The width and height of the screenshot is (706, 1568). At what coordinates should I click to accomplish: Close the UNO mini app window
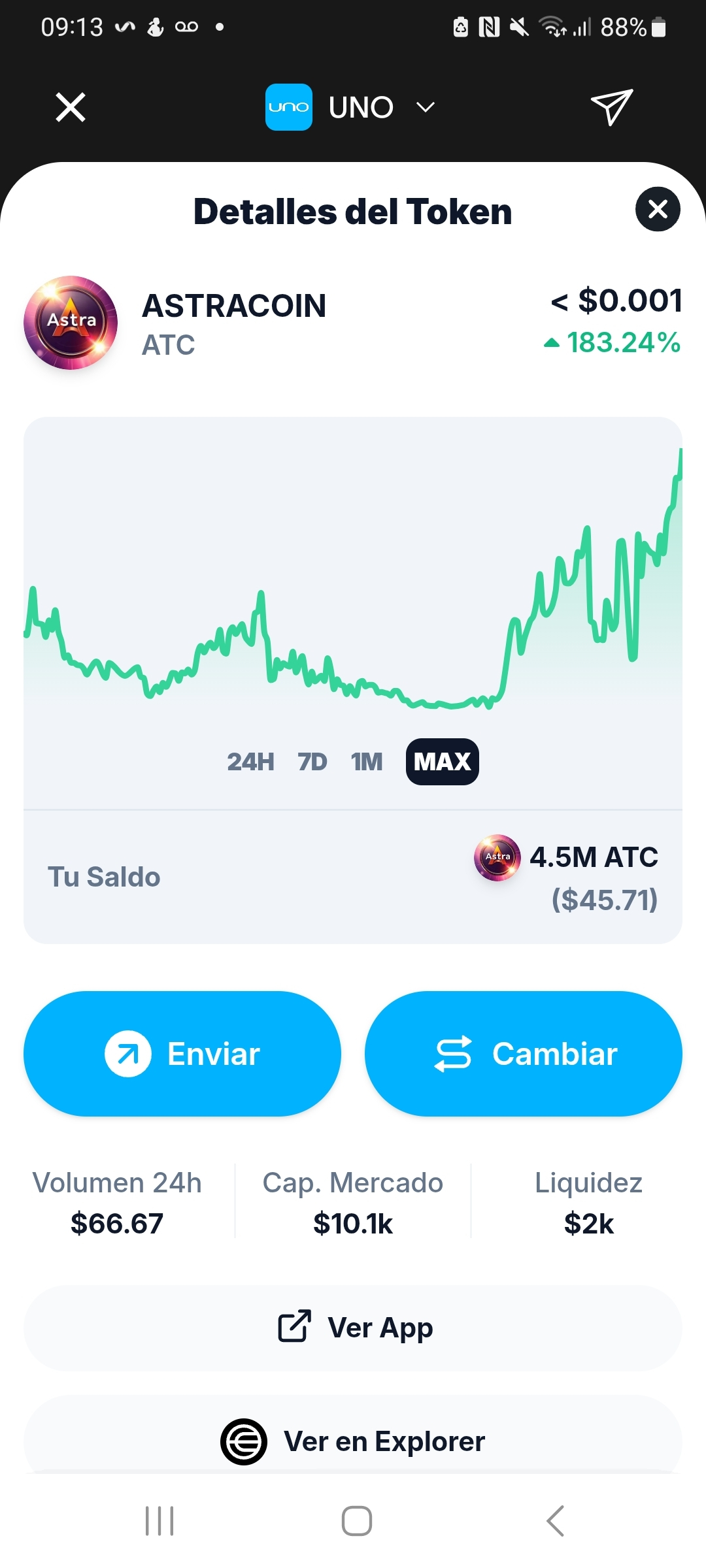71,107
